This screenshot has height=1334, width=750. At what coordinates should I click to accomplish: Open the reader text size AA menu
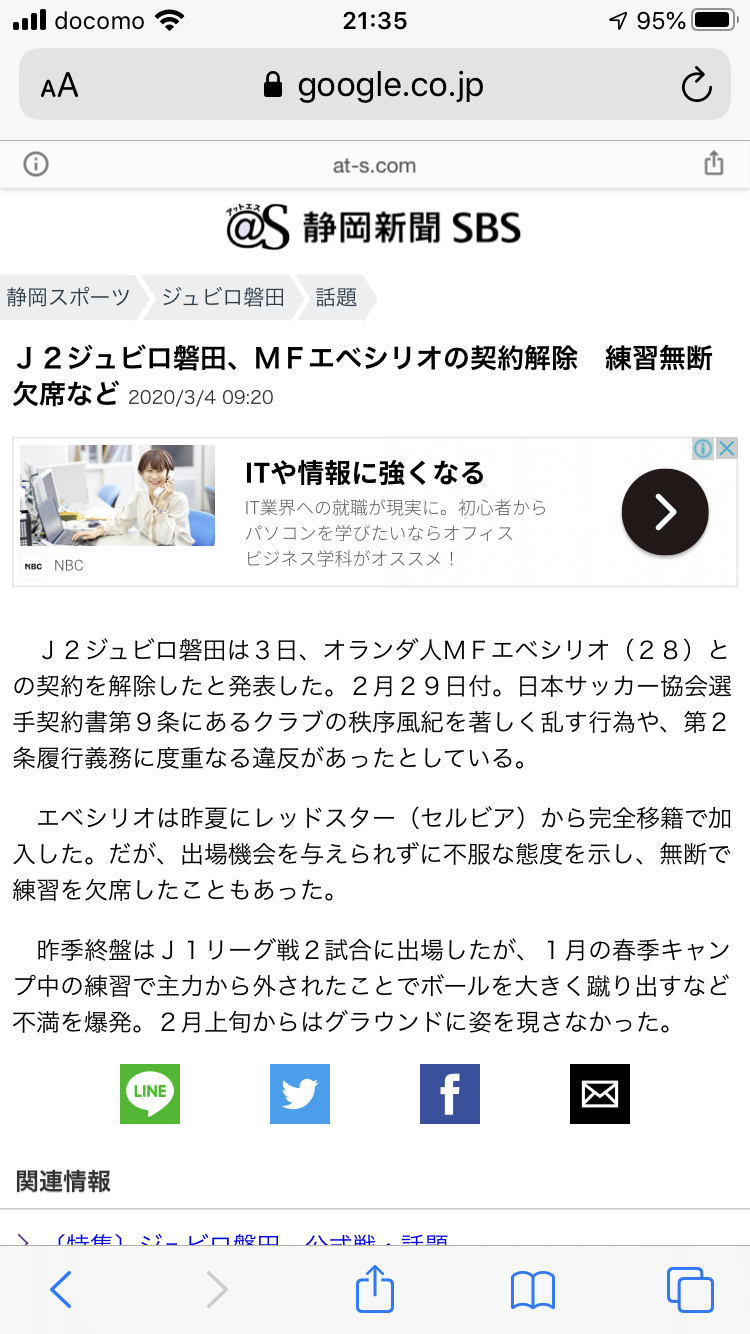tap(59, 86)
